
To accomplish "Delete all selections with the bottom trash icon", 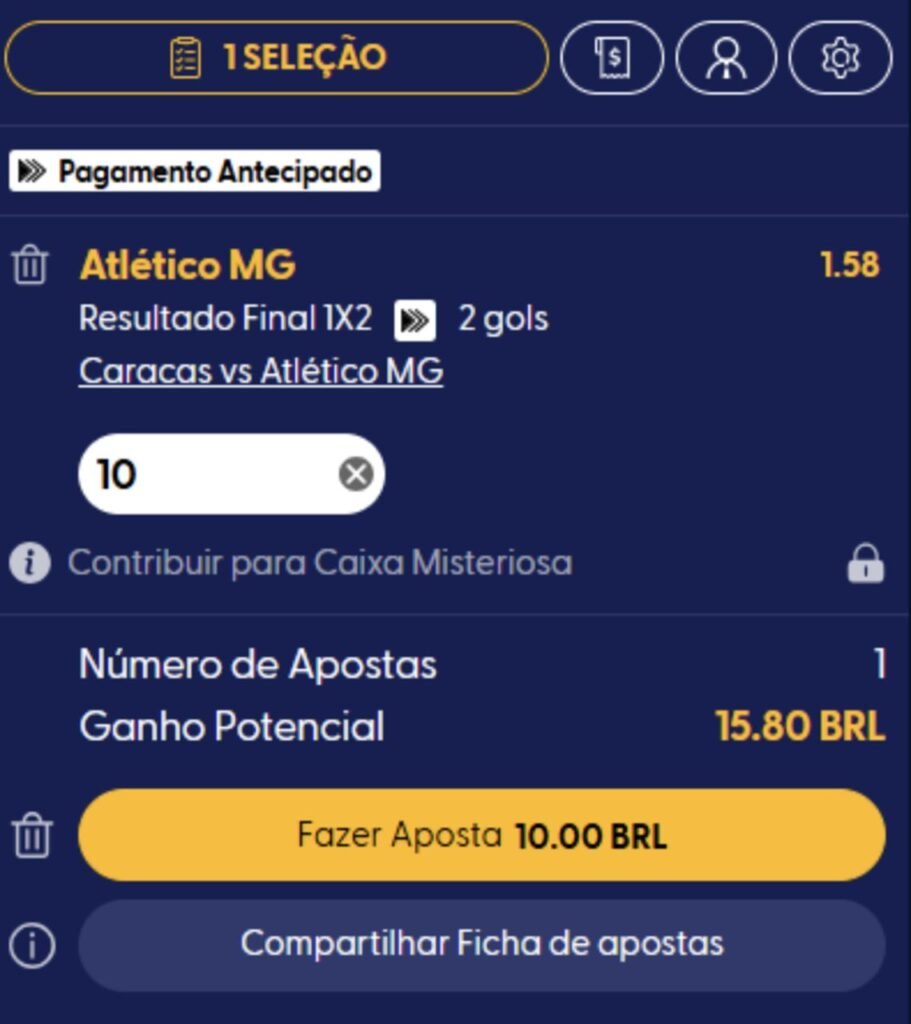I will (32, 835).
